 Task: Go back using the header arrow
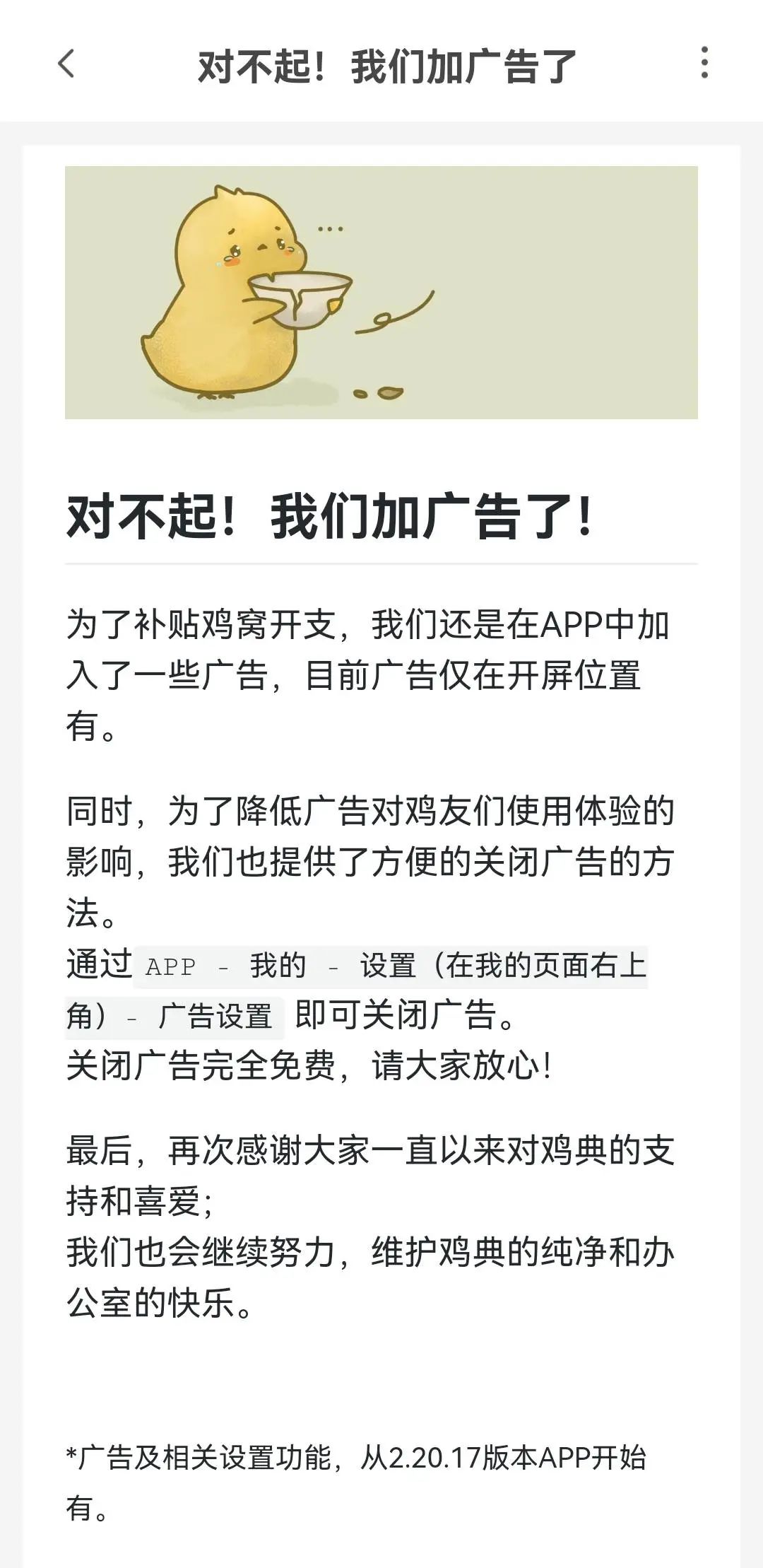click(x=66, y=64)
